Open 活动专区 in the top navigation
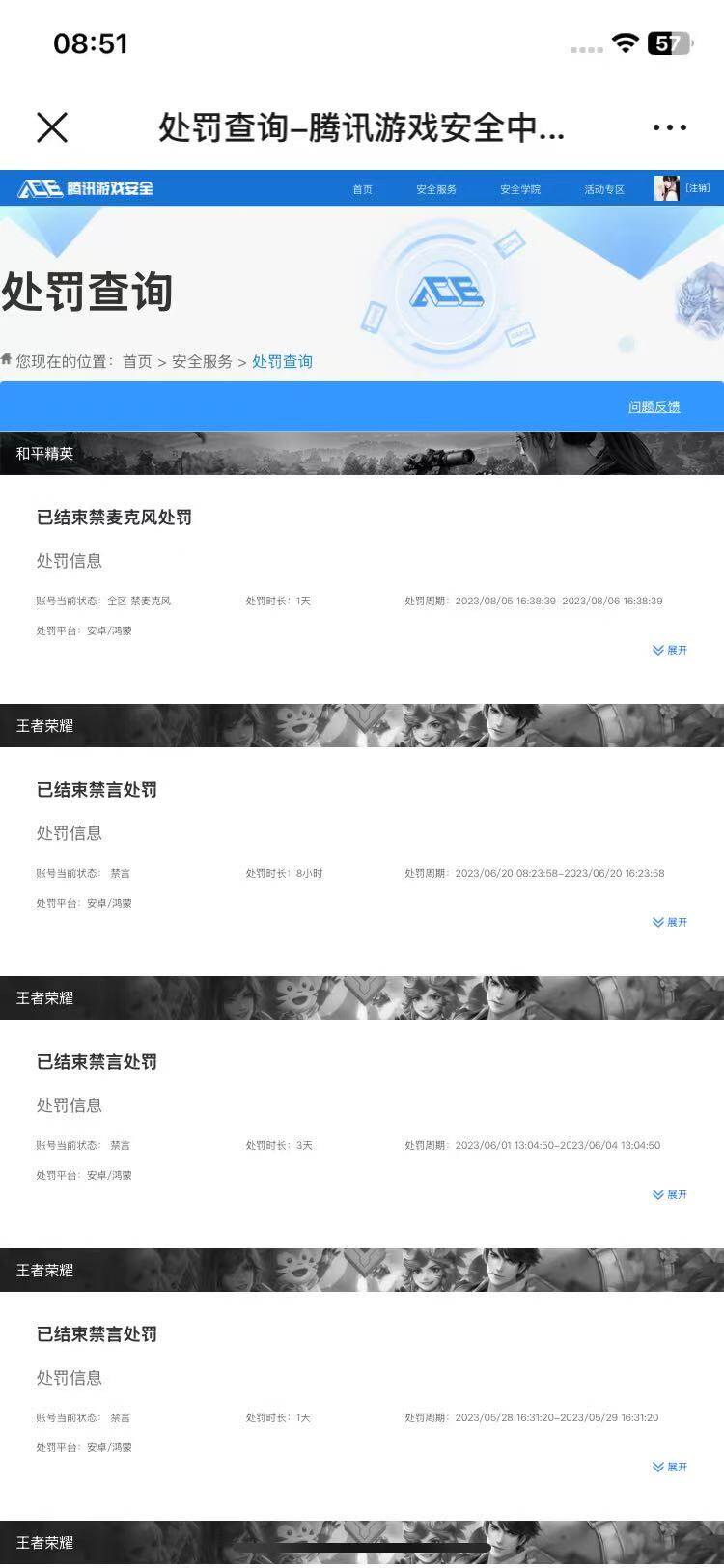724x1568 pixels. 604,189
